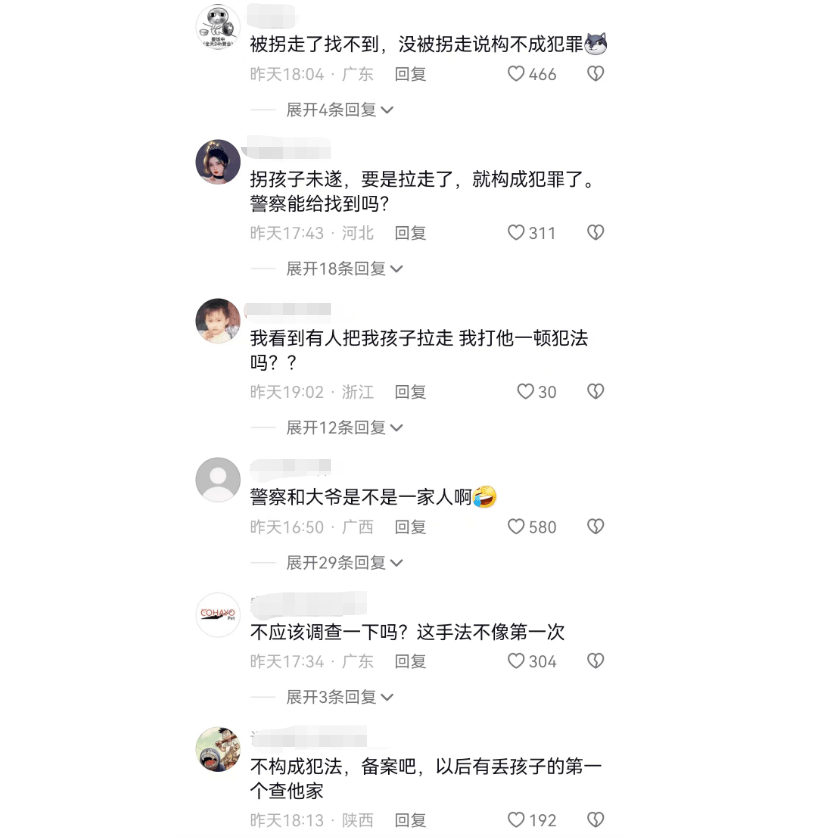Like the comment with 466 likes
The image size is (827, 837).
pos(516,74)
